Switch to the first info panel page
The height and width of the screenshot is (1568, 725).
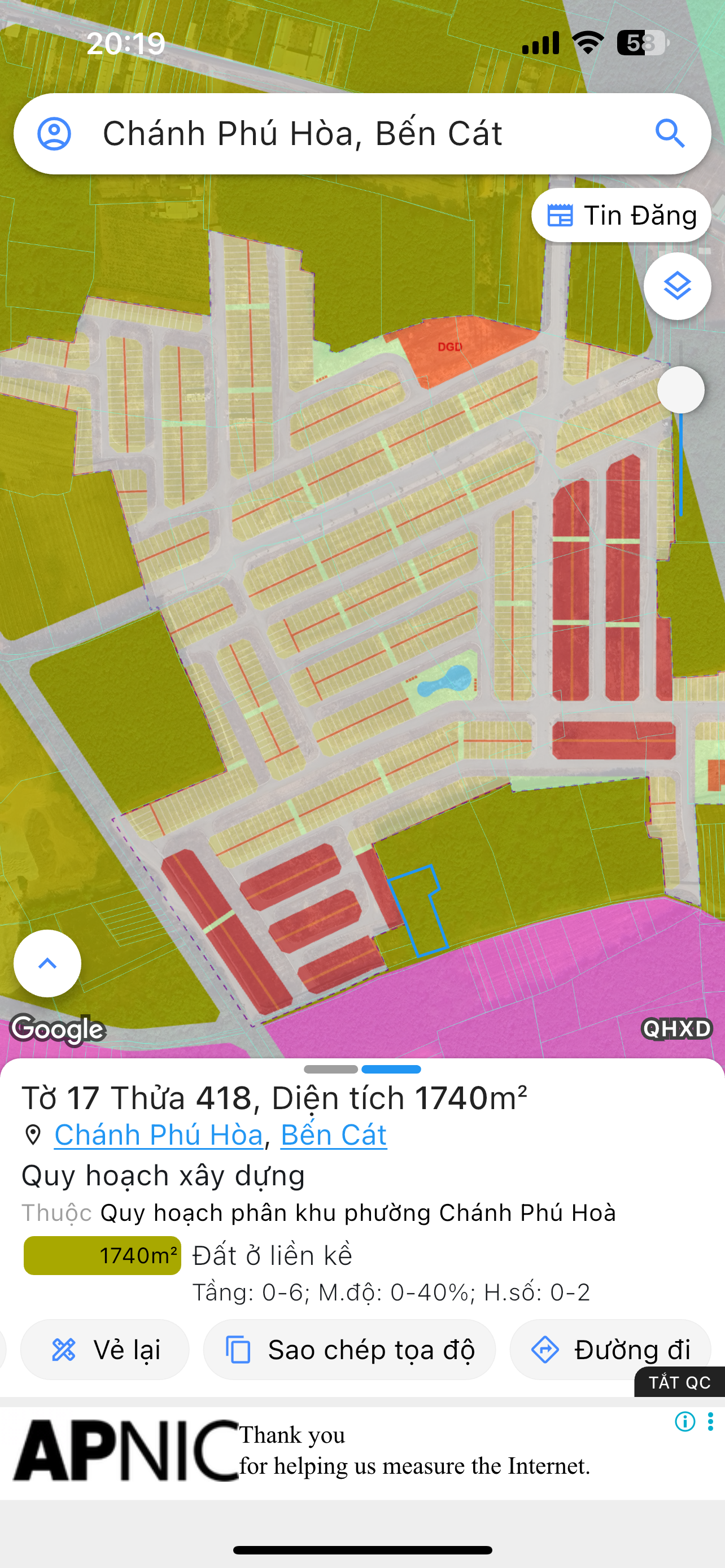pyautogui.click(x=330, y=1070)
